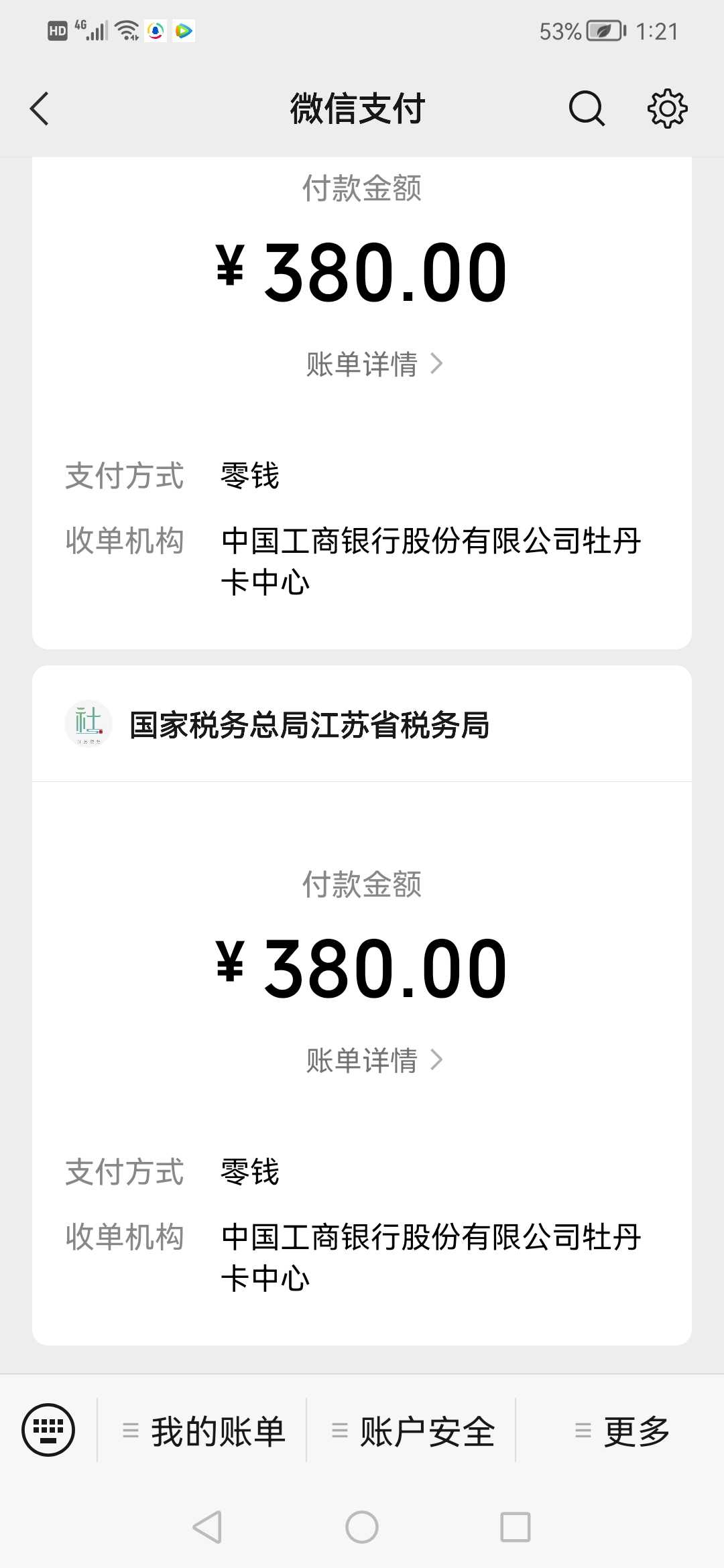Open the settings gear icon

(668, 109)
